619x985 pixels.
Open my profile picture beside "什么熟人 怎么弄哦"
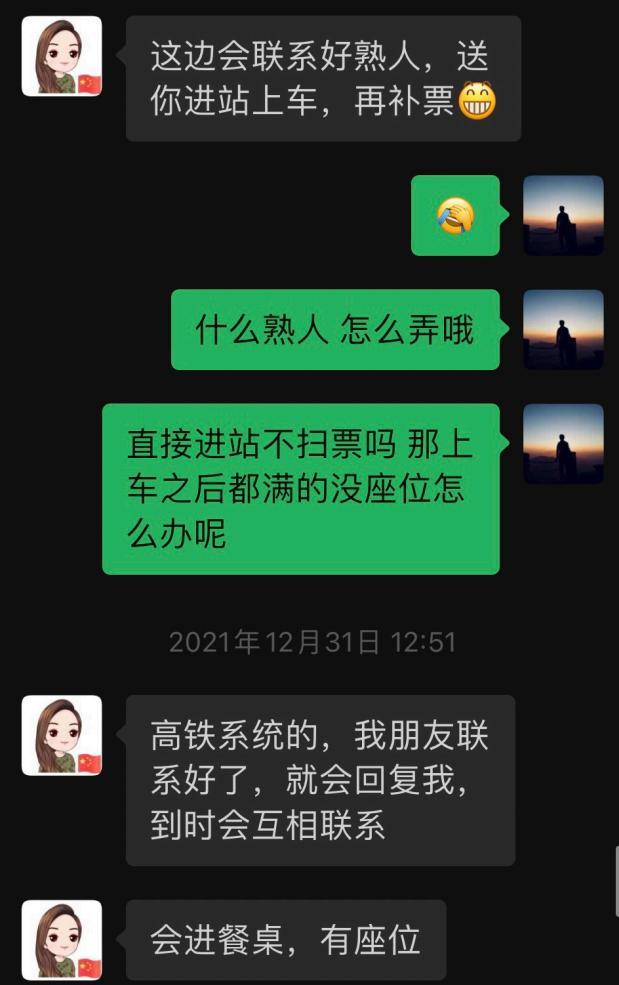563,330
